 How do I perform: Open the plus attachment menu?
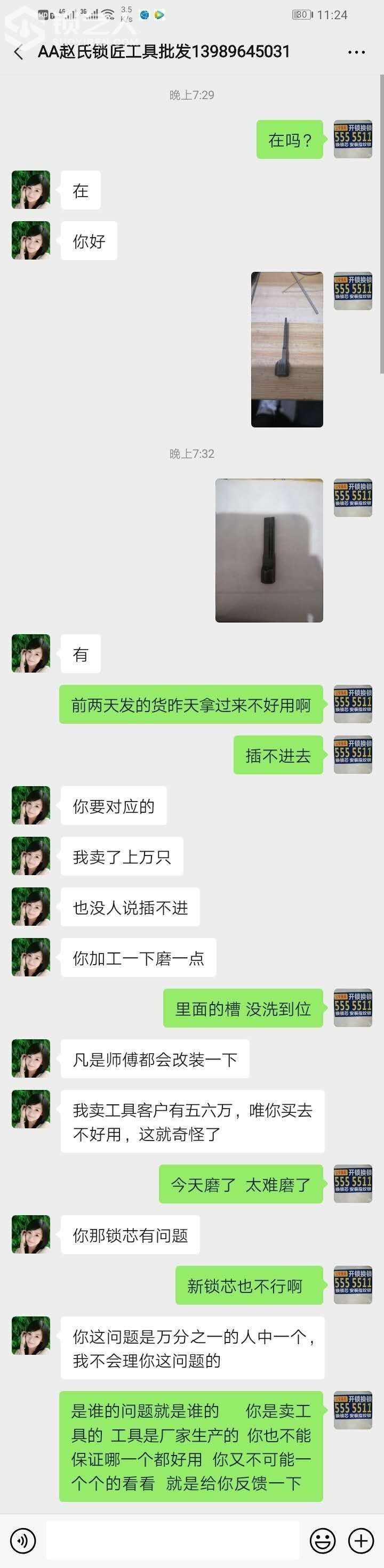(x=361, y=1541)
